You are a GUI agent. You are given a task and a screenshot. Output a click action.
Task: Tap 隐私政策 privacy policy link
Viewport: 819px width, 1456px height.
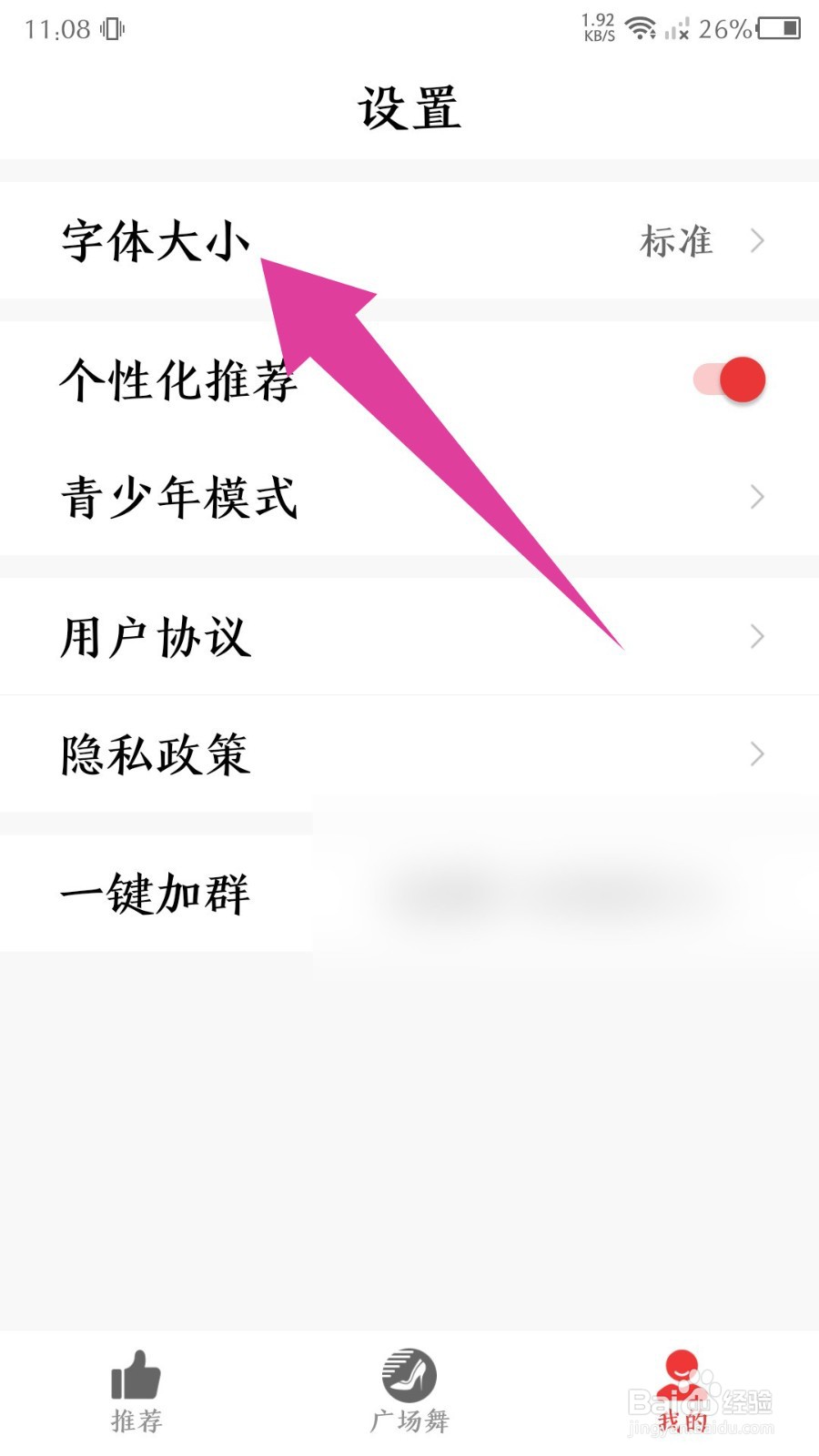(157, 754)
